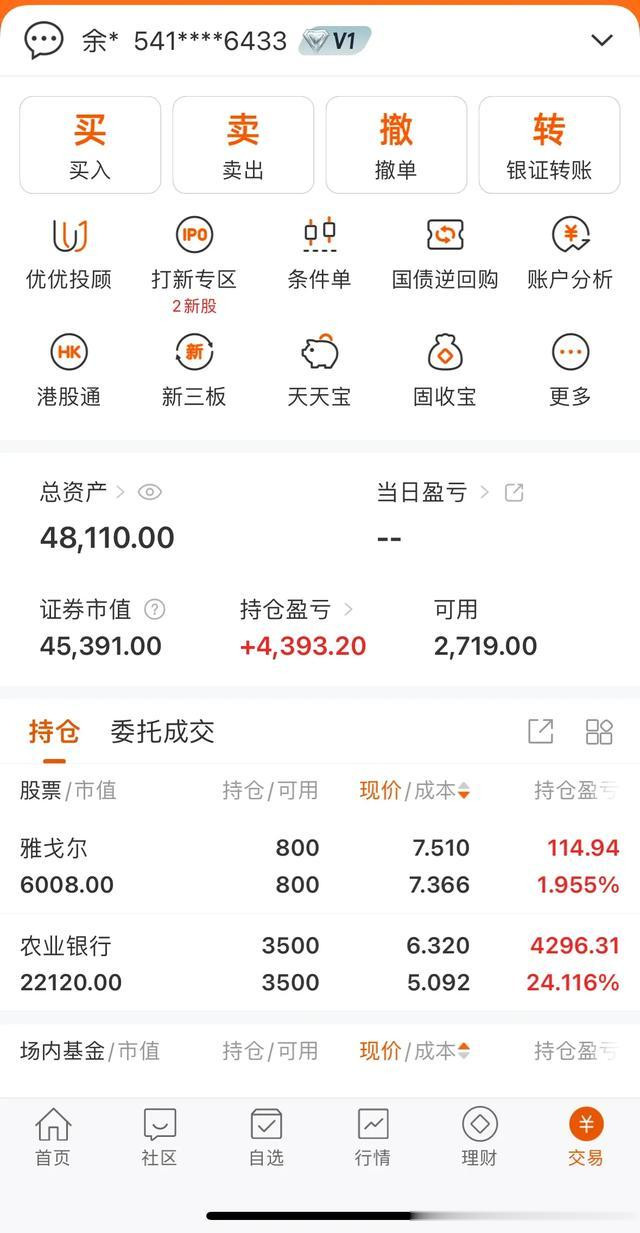Open 账户分析 account analysis
Image resolution: width=640 pixels, height=1233 pixels.
pos(570,252)
